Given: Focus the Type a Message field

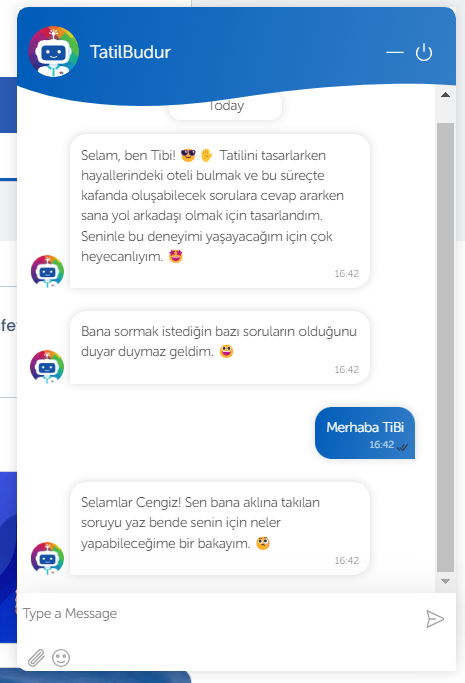Looking at the screenshot, I should pos(220,614).
